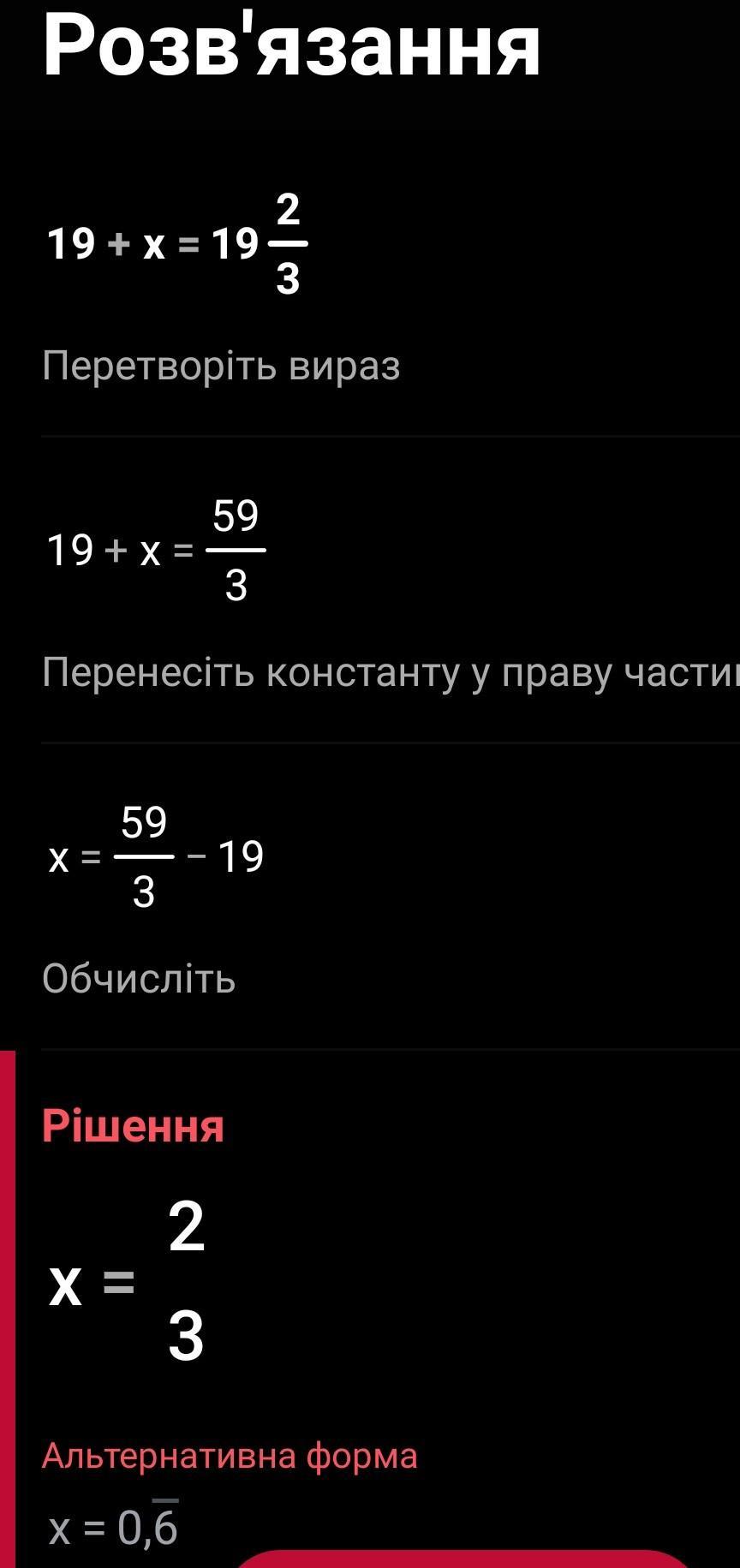The width and height of the screenshot is (740, 1568).
Task: Expand the step 'Перенесіть константу у праву частину'
Action: pyautogui.click(x=391, y=673)
